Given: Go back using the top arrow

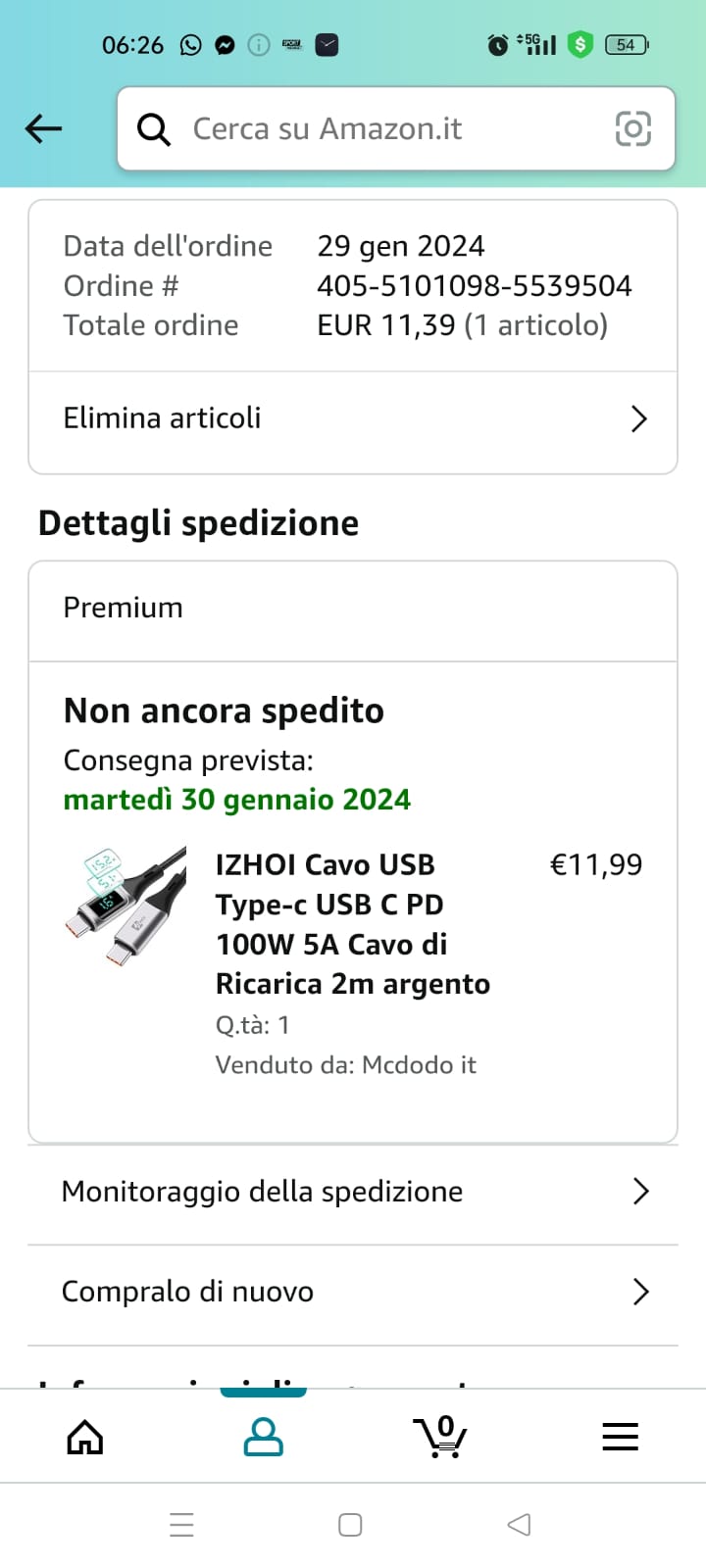Looking at the screenshot, I should [x=44, y=128].
